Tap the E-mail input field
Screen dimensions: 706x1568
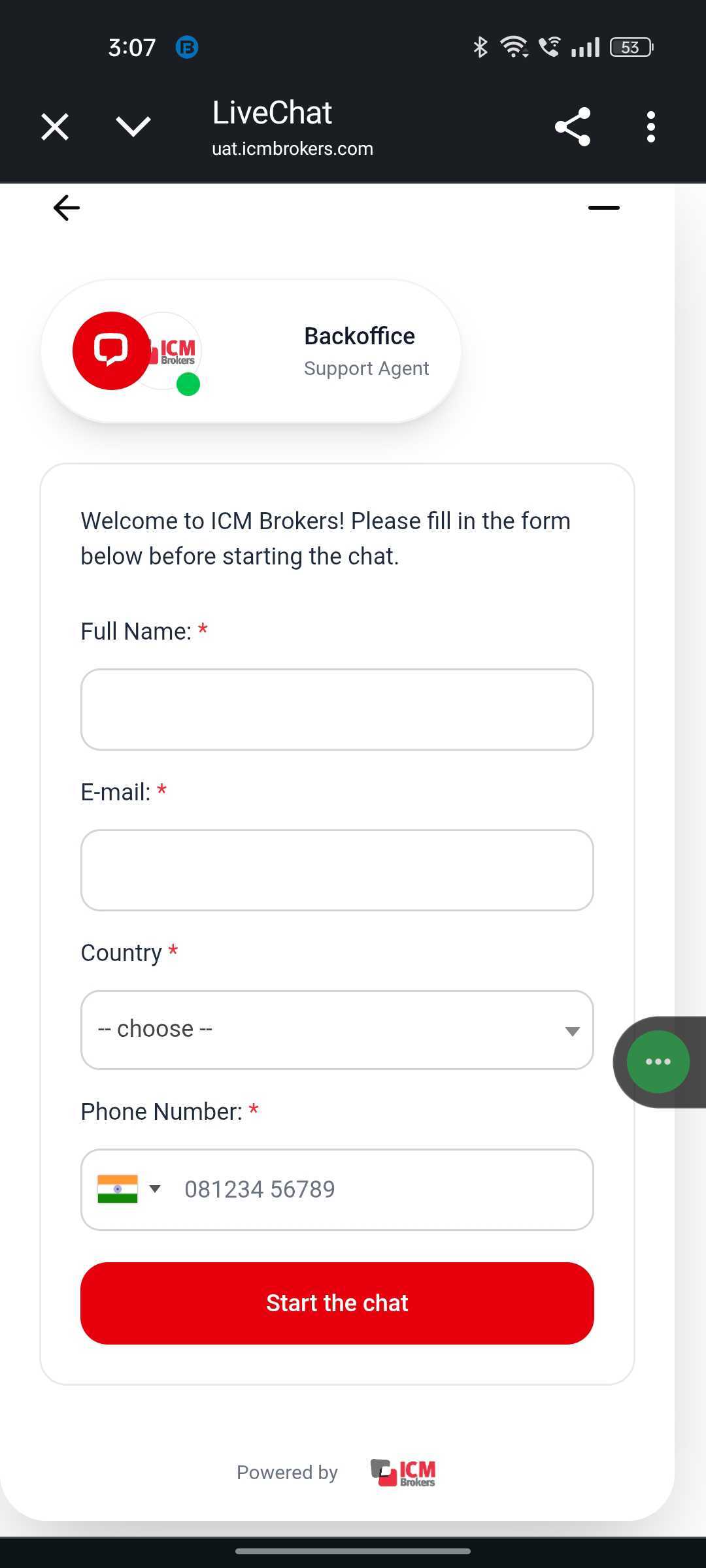click(337, 870)
